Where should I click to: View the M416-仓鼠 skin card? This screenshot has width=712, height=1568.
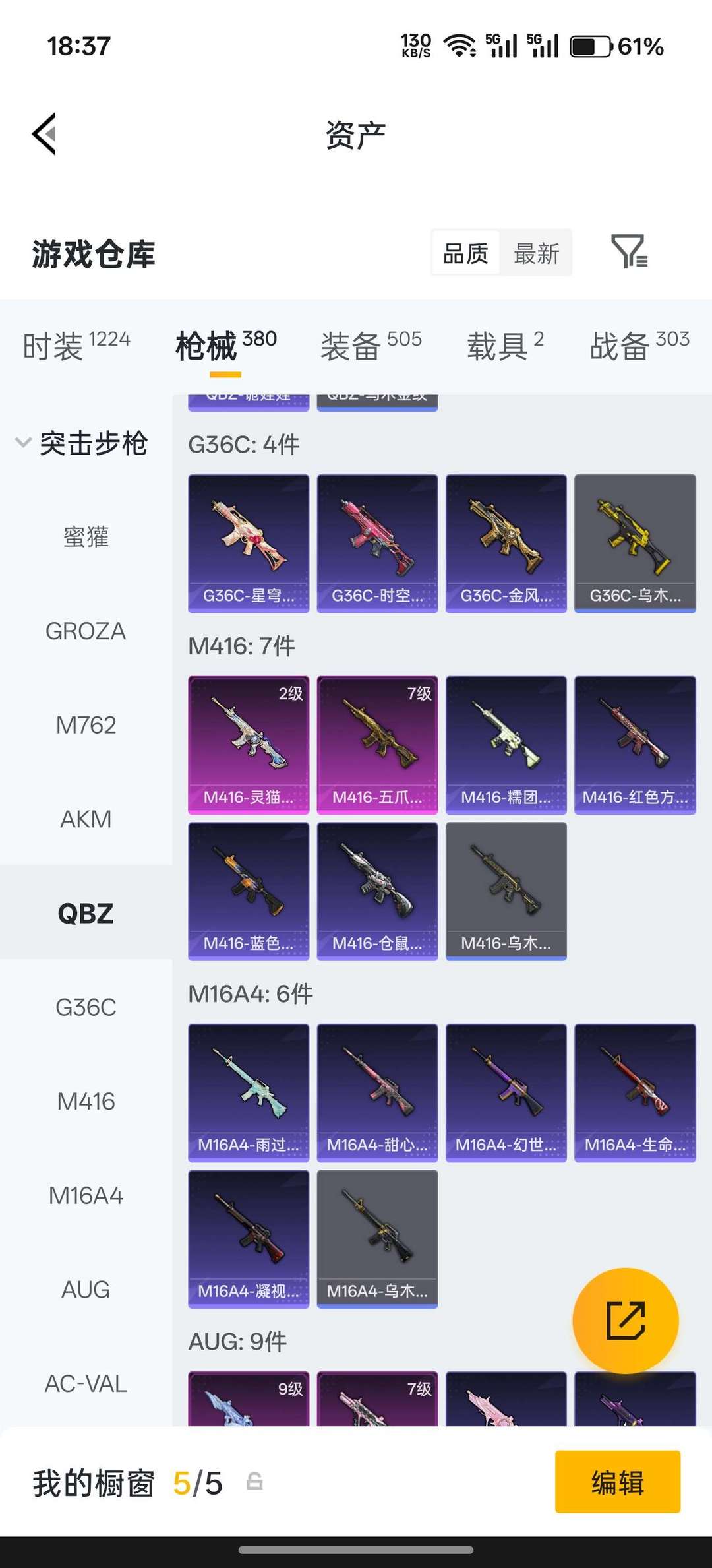[377, 891]
